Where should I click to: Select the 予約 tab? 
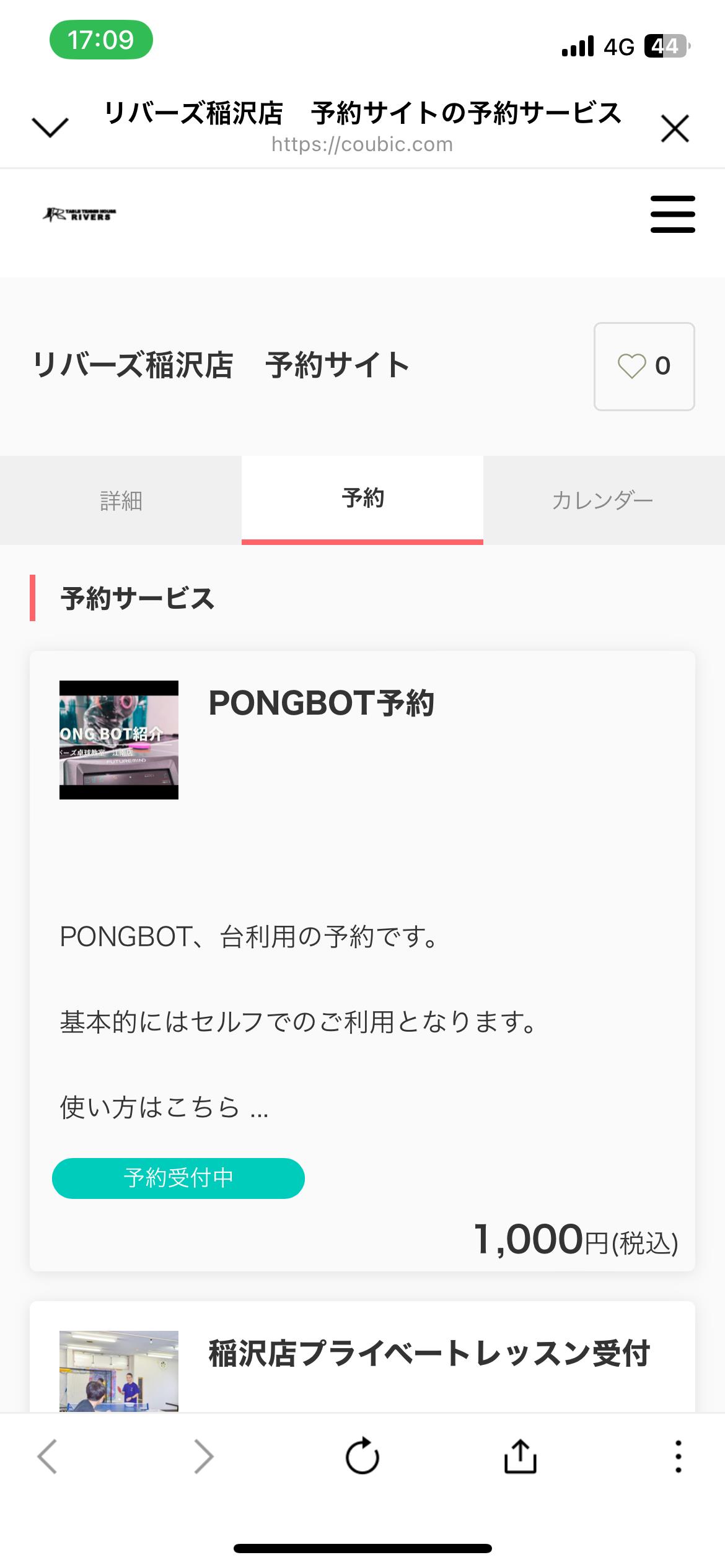[362, 499]
